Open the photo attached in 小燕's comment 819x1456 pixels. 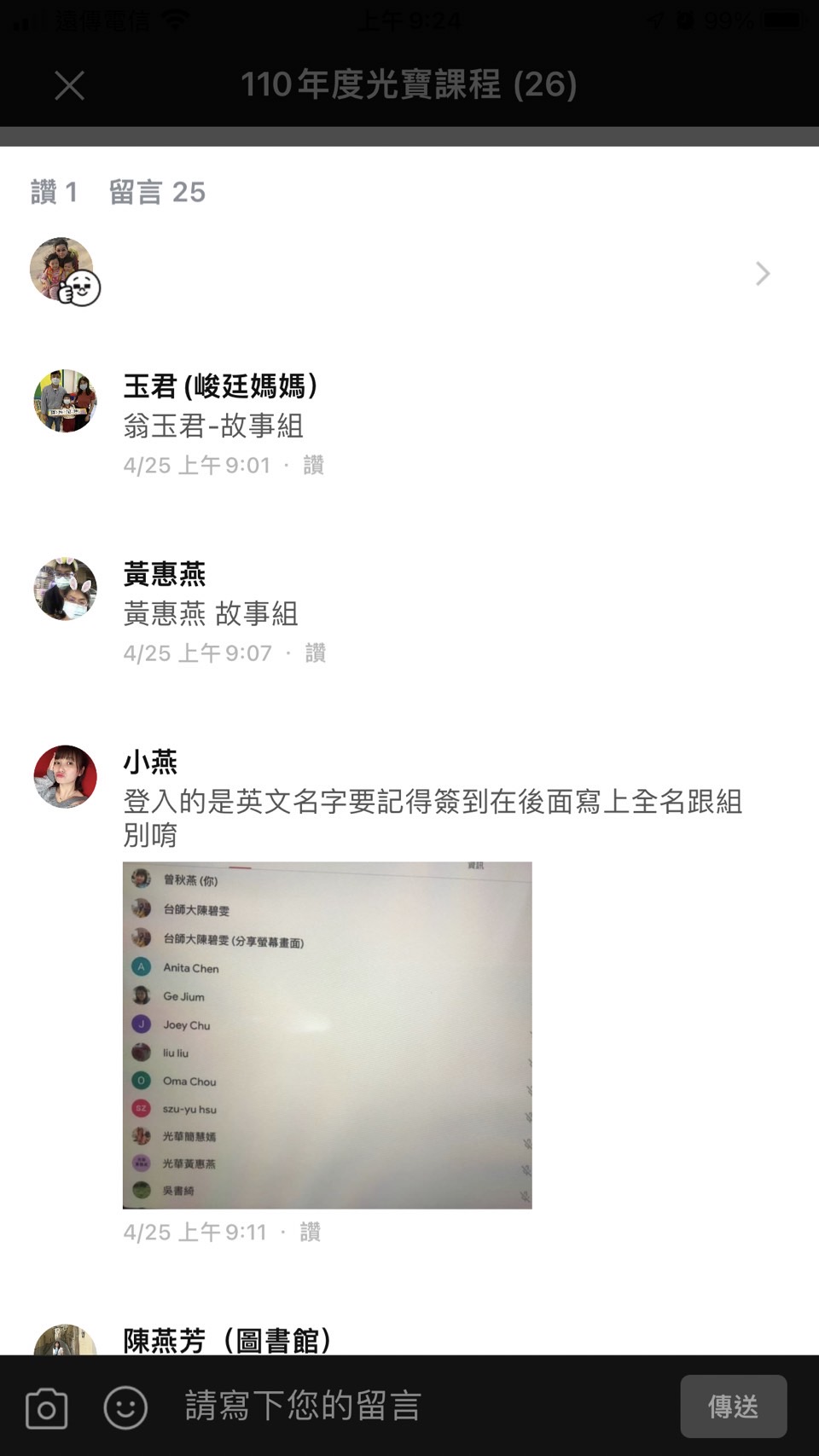327,1035
